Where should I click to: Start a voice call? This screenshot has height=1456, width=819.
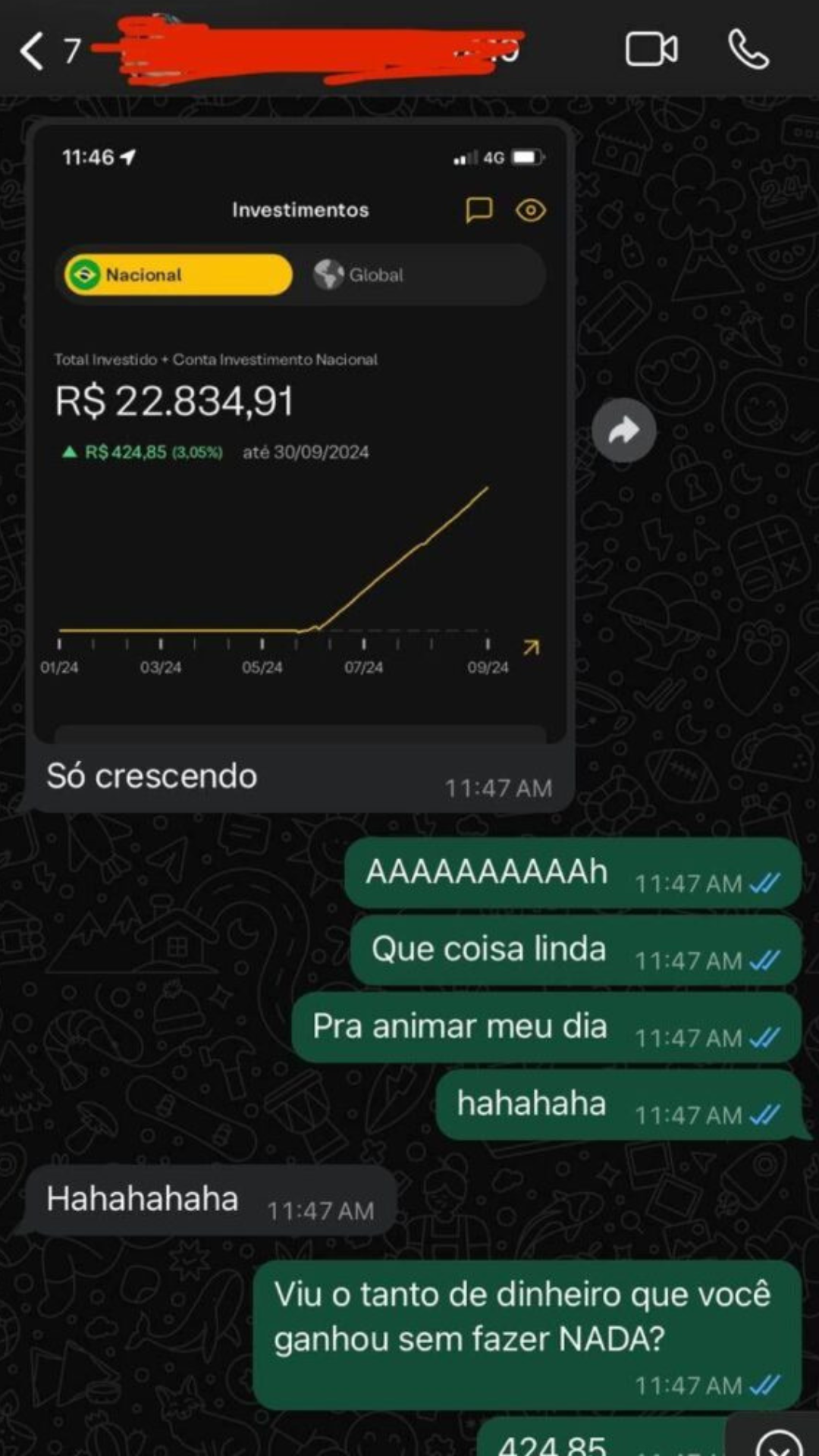tap(748, 50)
